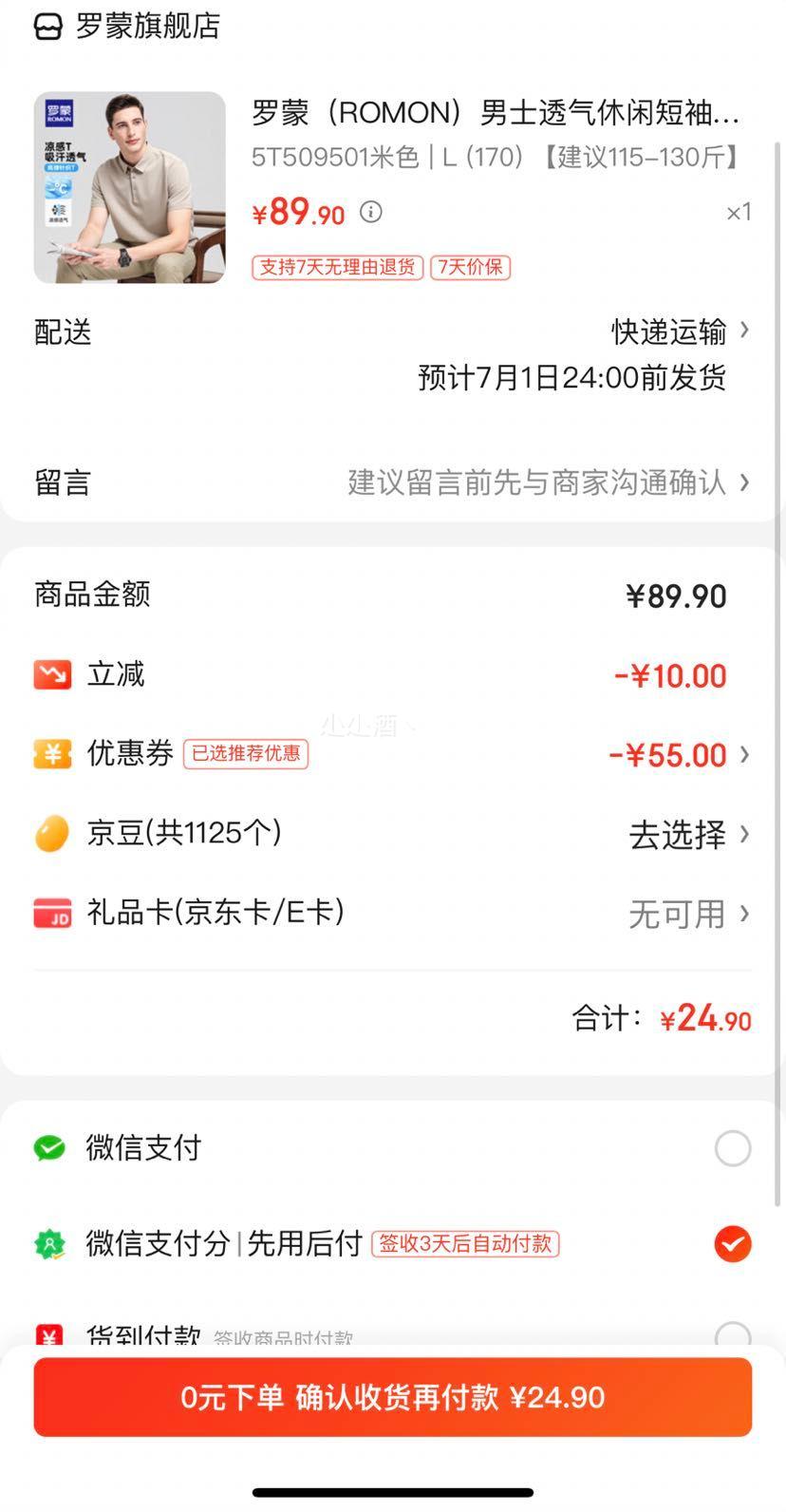The width and height of the screenshot is (786, 1512).
Task: Open the 优惠券 coupon selection row
Action: coord(393,754)
